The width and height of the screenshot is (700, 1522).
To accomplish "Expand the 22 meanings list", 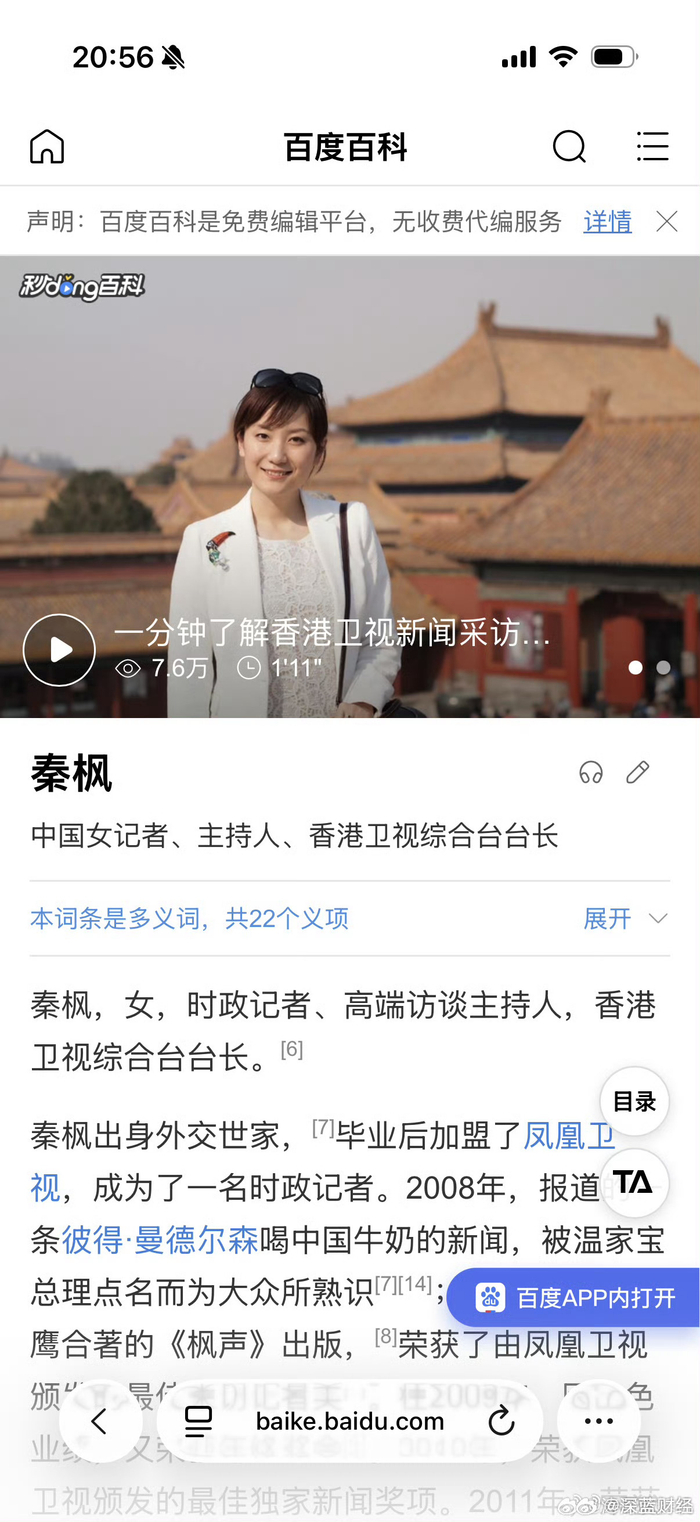I will pos(626,918).
